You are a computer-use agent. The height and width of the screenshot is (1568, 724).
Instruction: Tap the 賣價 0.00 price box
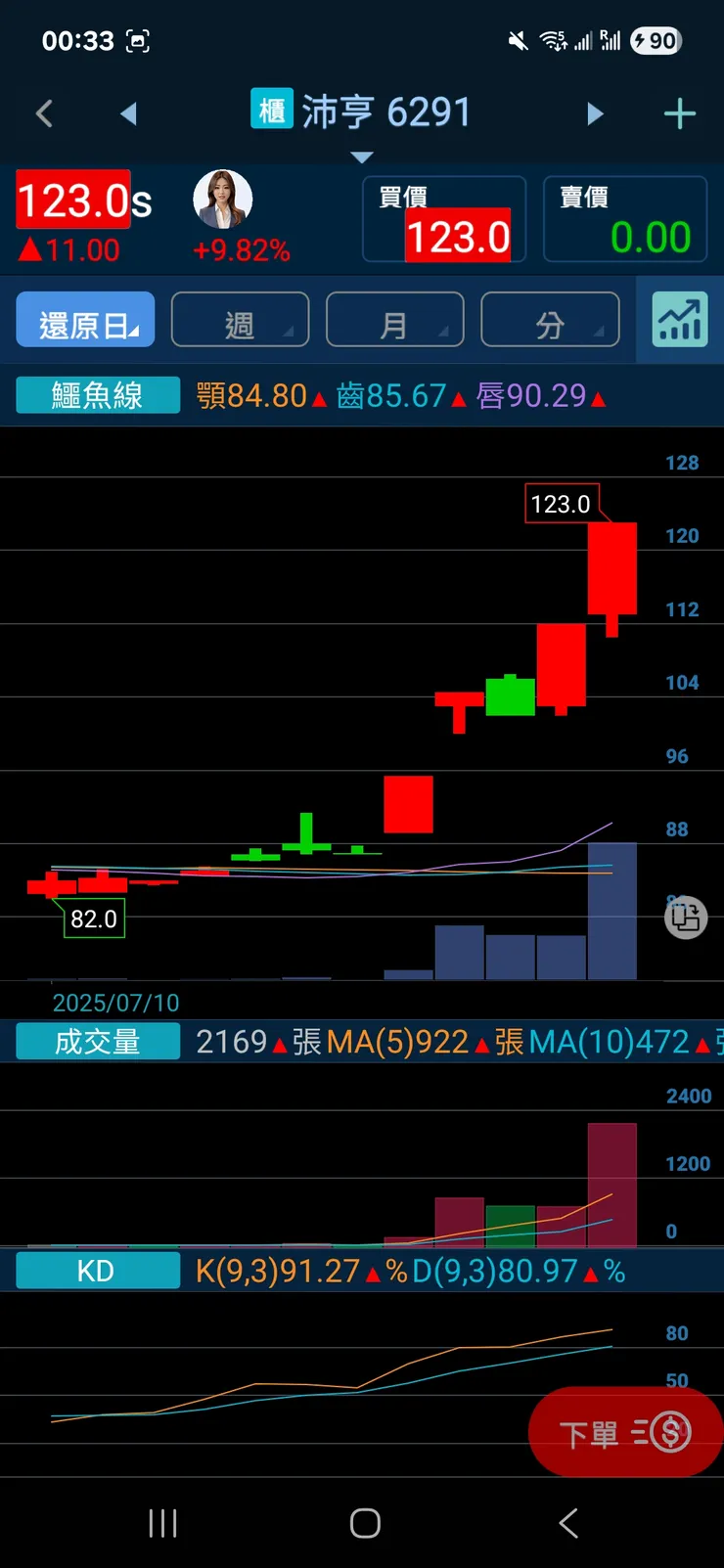point(625,219)
